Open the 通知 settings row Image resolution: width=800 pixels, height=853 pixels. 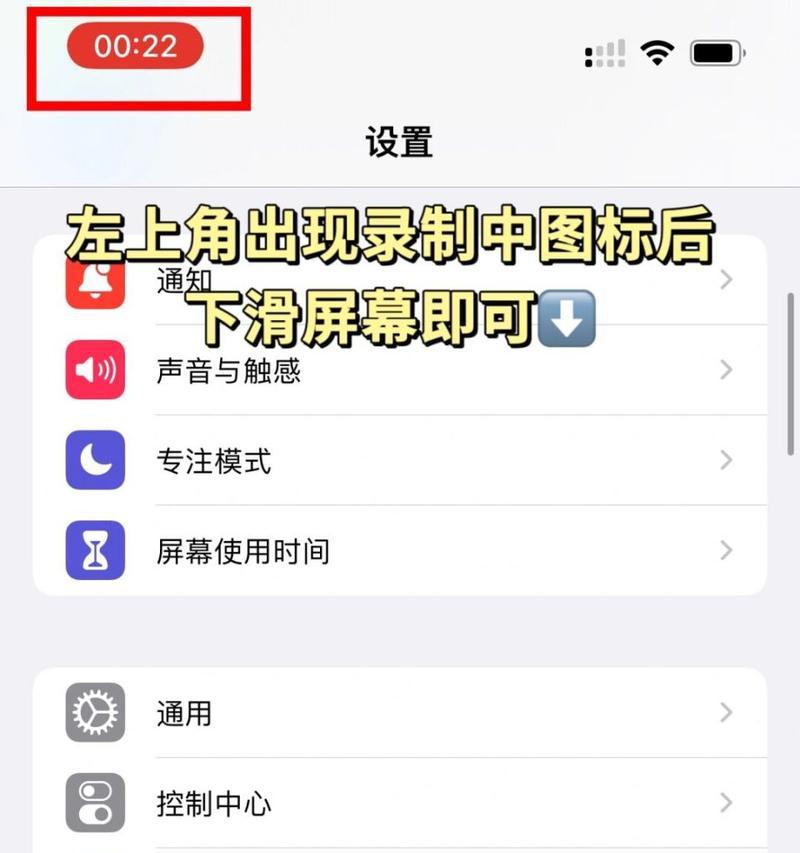(x=400, y=281)
